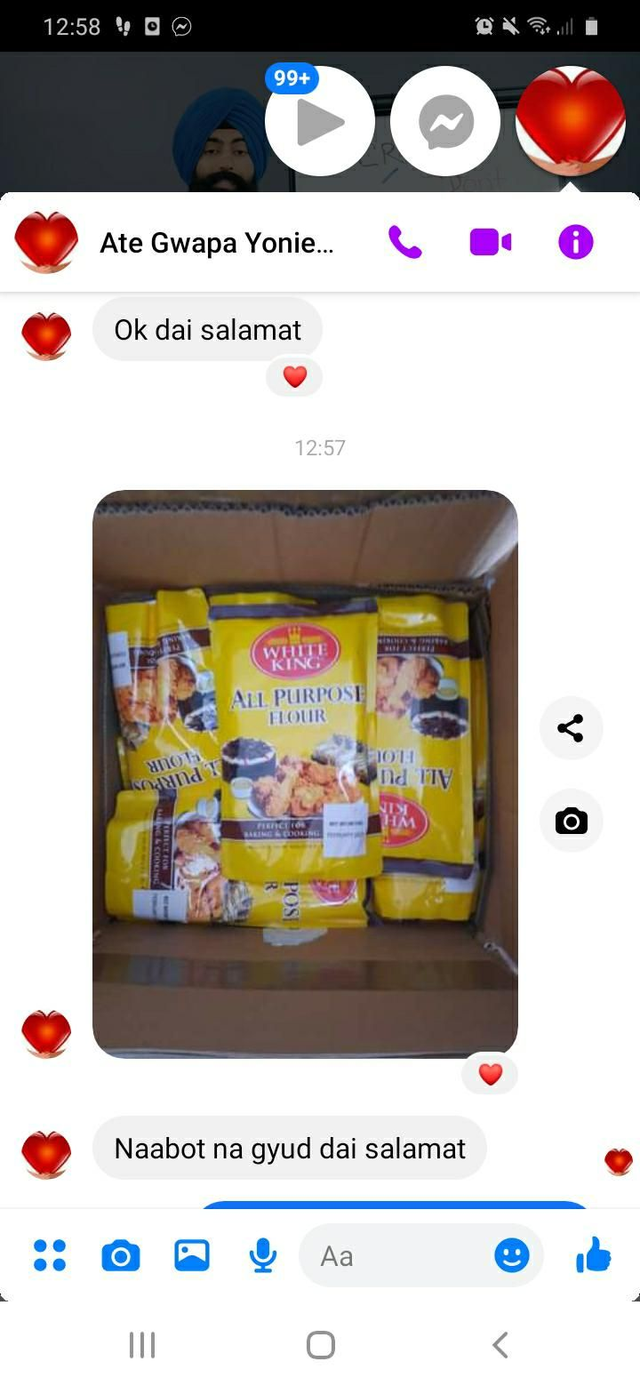Open the conversation info details
Viewport: 640px width, 1387px height.
point(575,242)
